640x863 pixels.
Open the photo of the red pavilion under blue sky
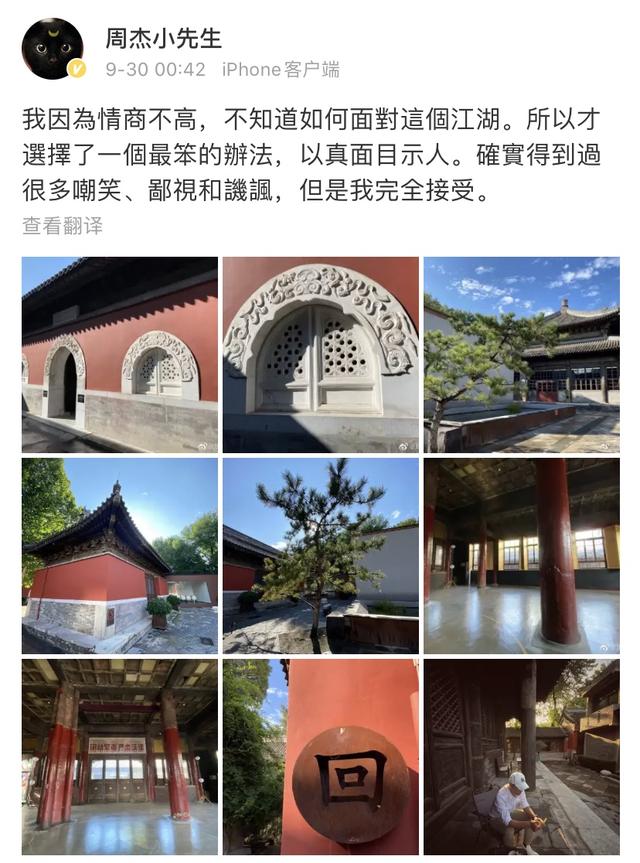pos(120,556)
